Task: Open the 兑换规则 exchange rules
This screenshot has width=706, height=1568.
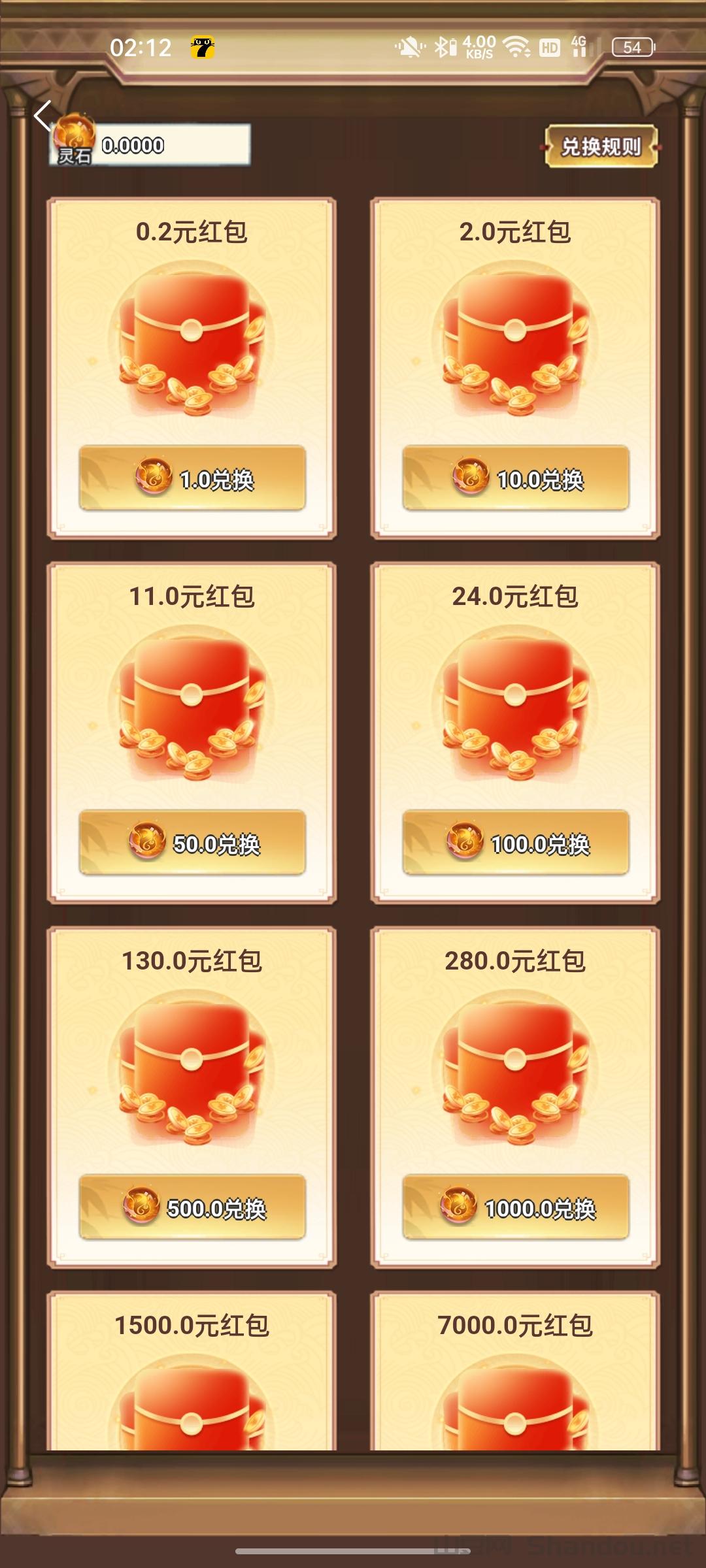Action: pyautogui.click(x=601, y=146)
